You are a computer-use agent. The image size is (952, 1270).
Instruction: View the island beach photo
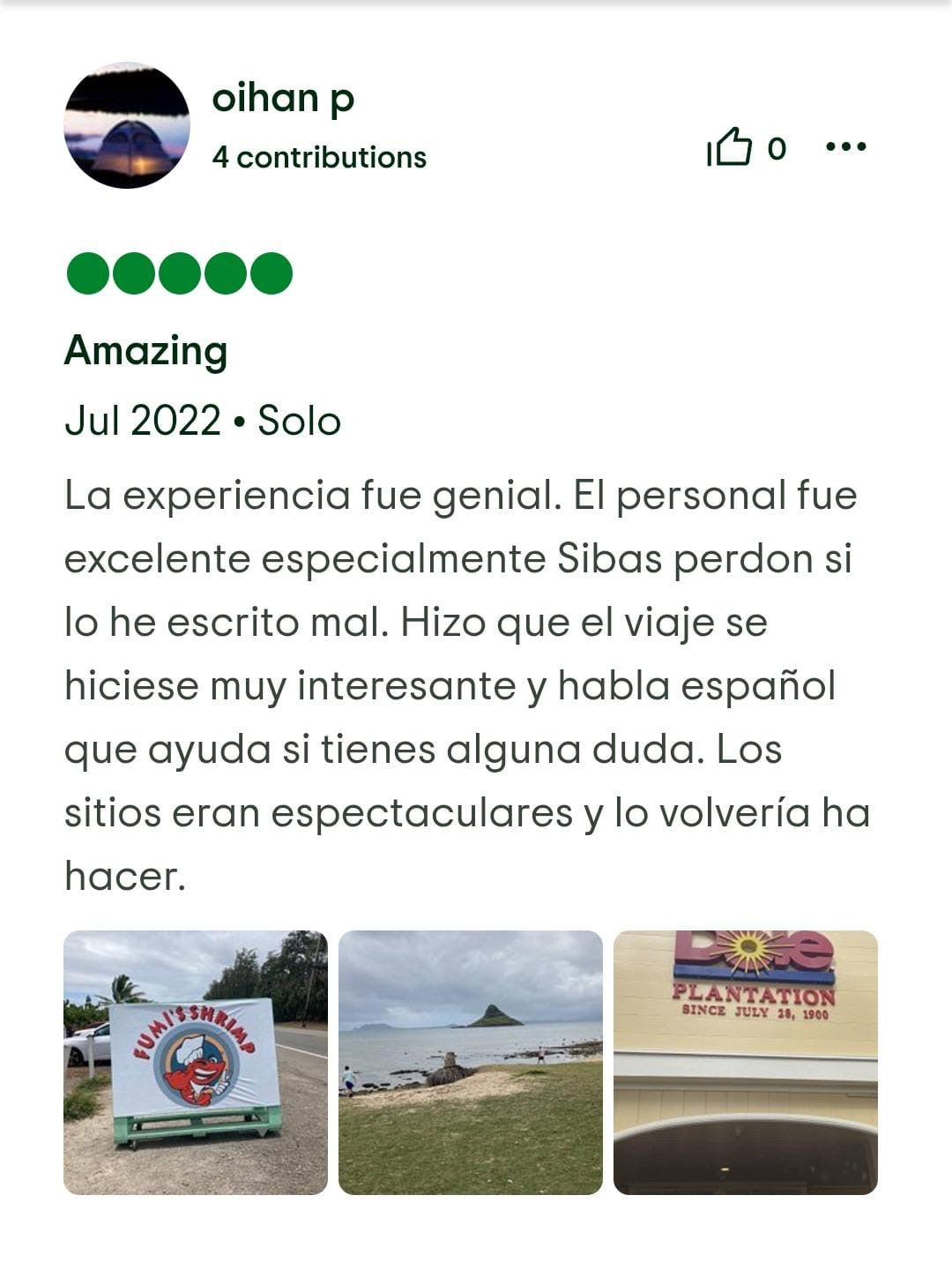[471, 1062]
